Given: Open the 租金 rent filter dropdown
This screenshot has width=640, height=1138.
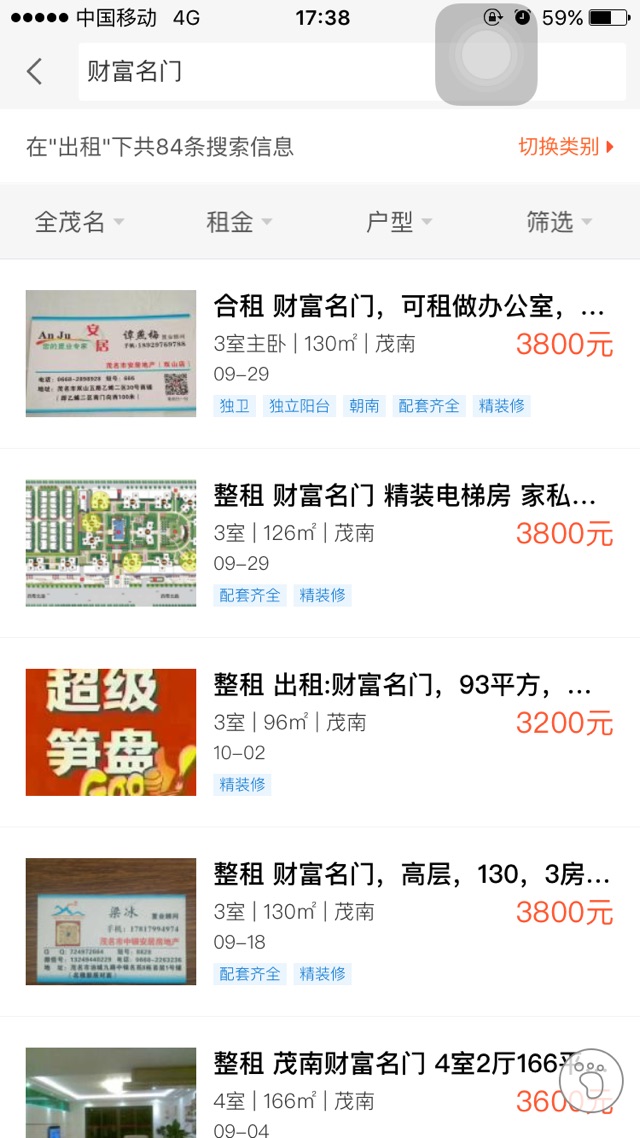Looking at the screenshot, I should click(238, 222).
